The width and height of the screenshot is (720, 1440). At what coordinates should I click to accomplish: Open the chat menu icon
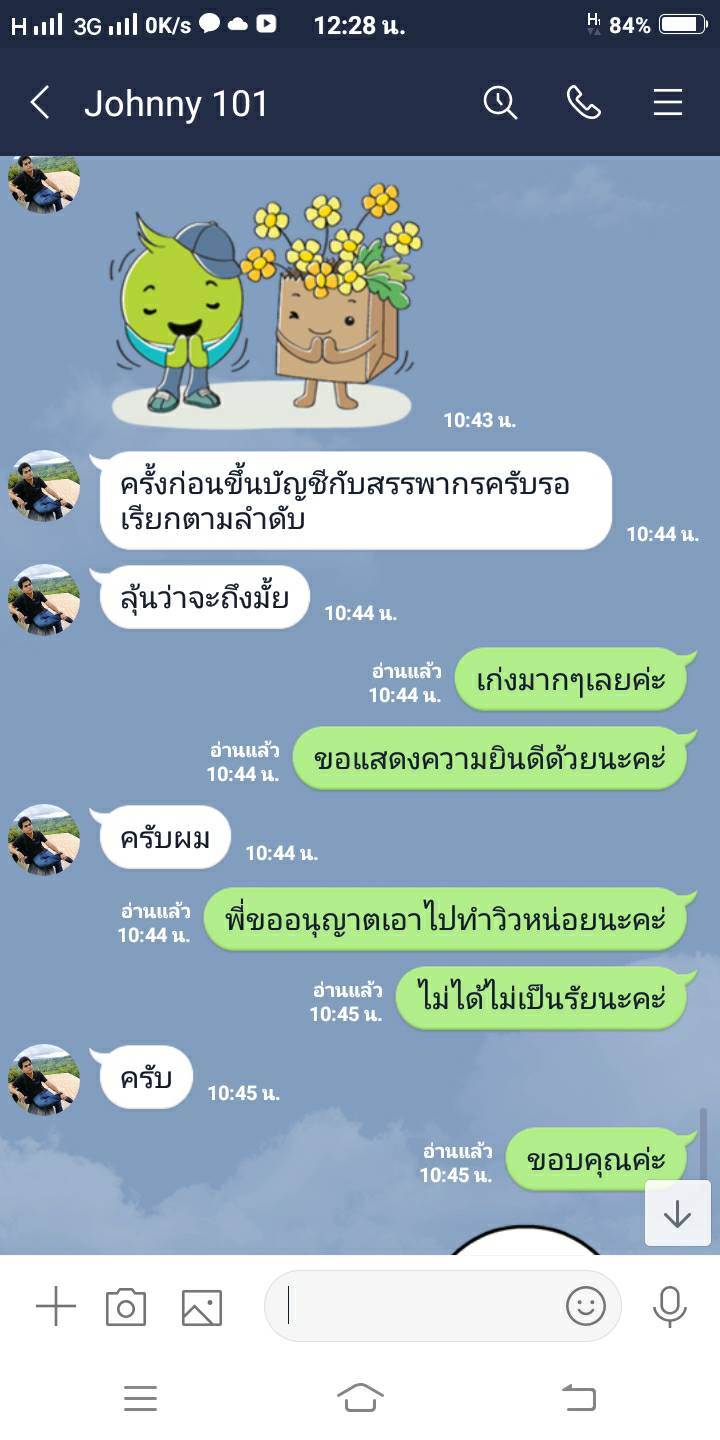click(668, 102)
